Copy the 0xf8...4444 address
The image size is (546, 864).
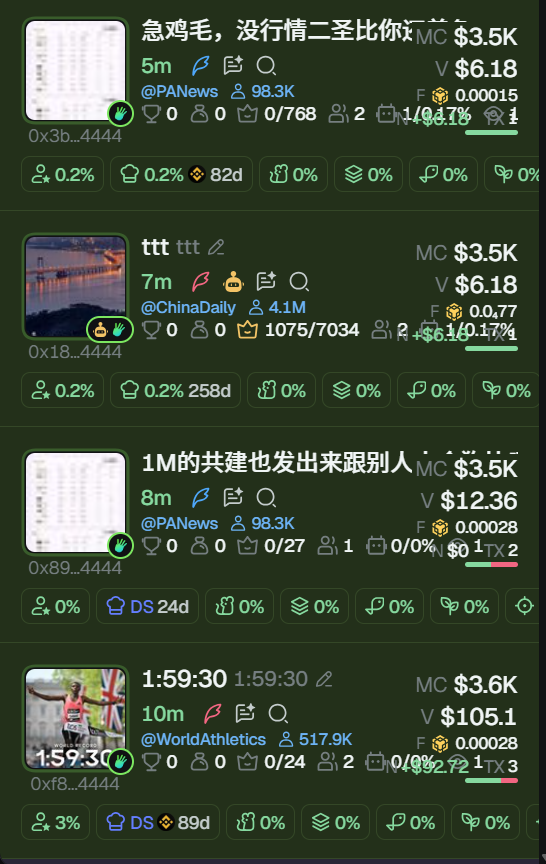tap(75, 784)
